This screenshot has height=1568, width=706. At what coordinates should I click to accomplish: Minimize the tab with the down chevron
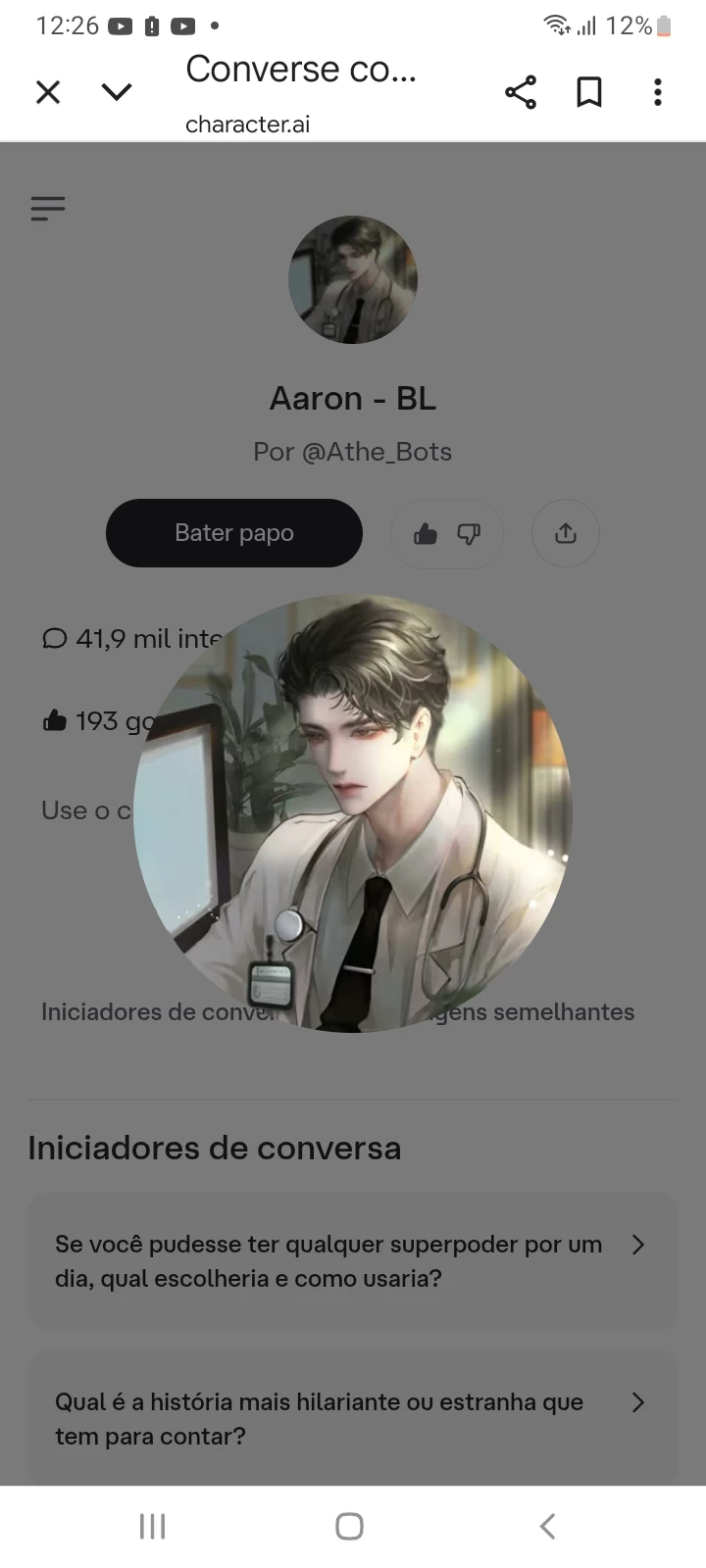click(117, 92)
